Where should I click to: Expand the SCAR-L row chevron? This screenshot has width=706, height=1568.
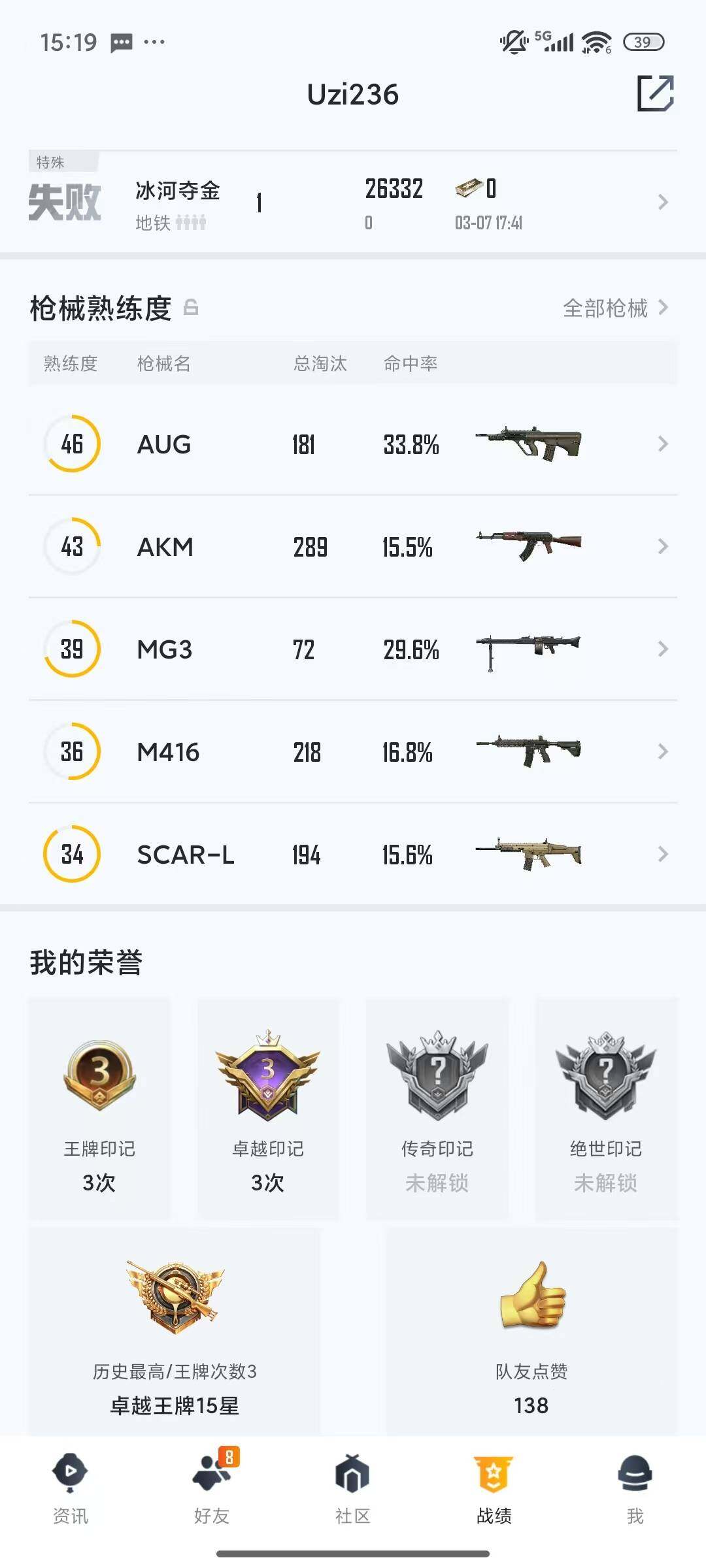(662, 855)
